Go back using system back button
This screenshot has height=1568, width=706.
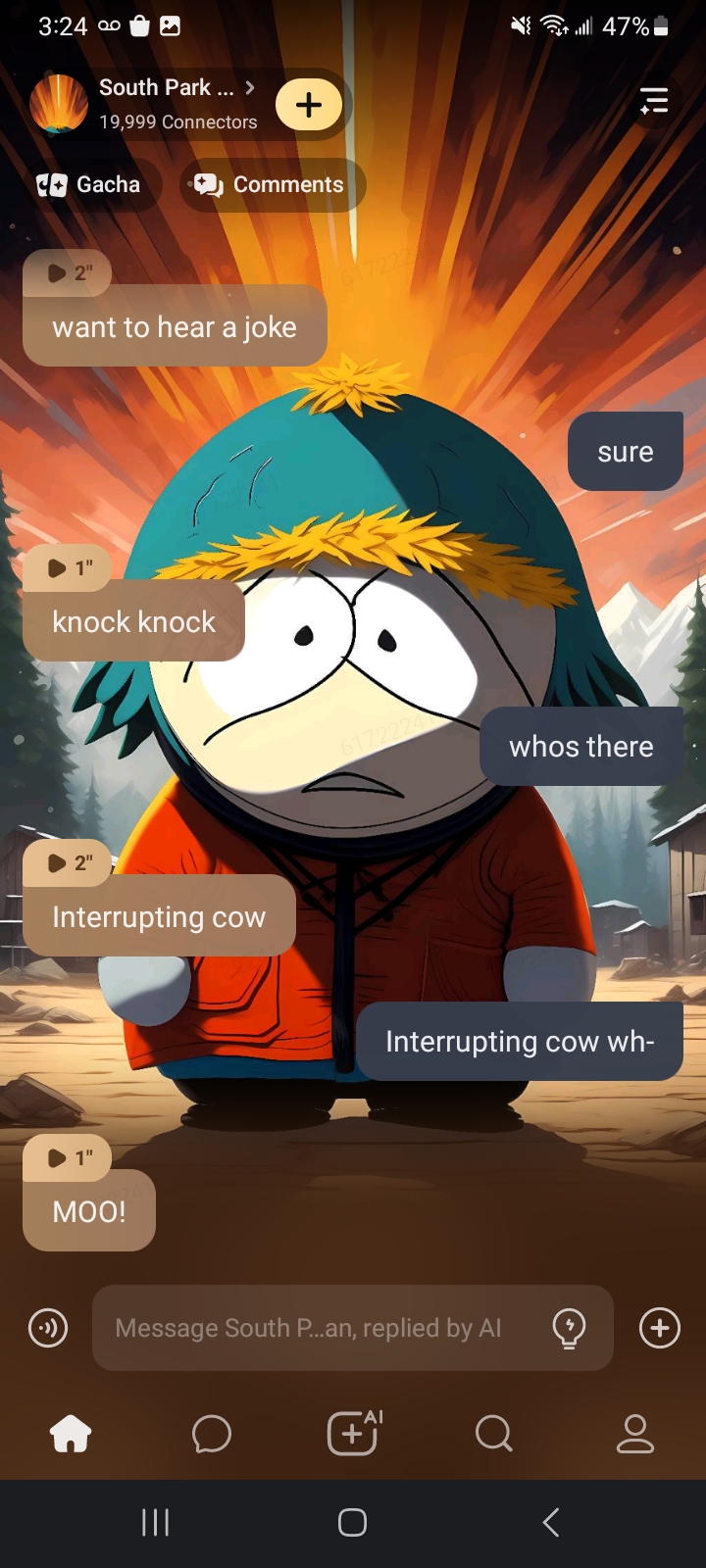pos(551,1522)
